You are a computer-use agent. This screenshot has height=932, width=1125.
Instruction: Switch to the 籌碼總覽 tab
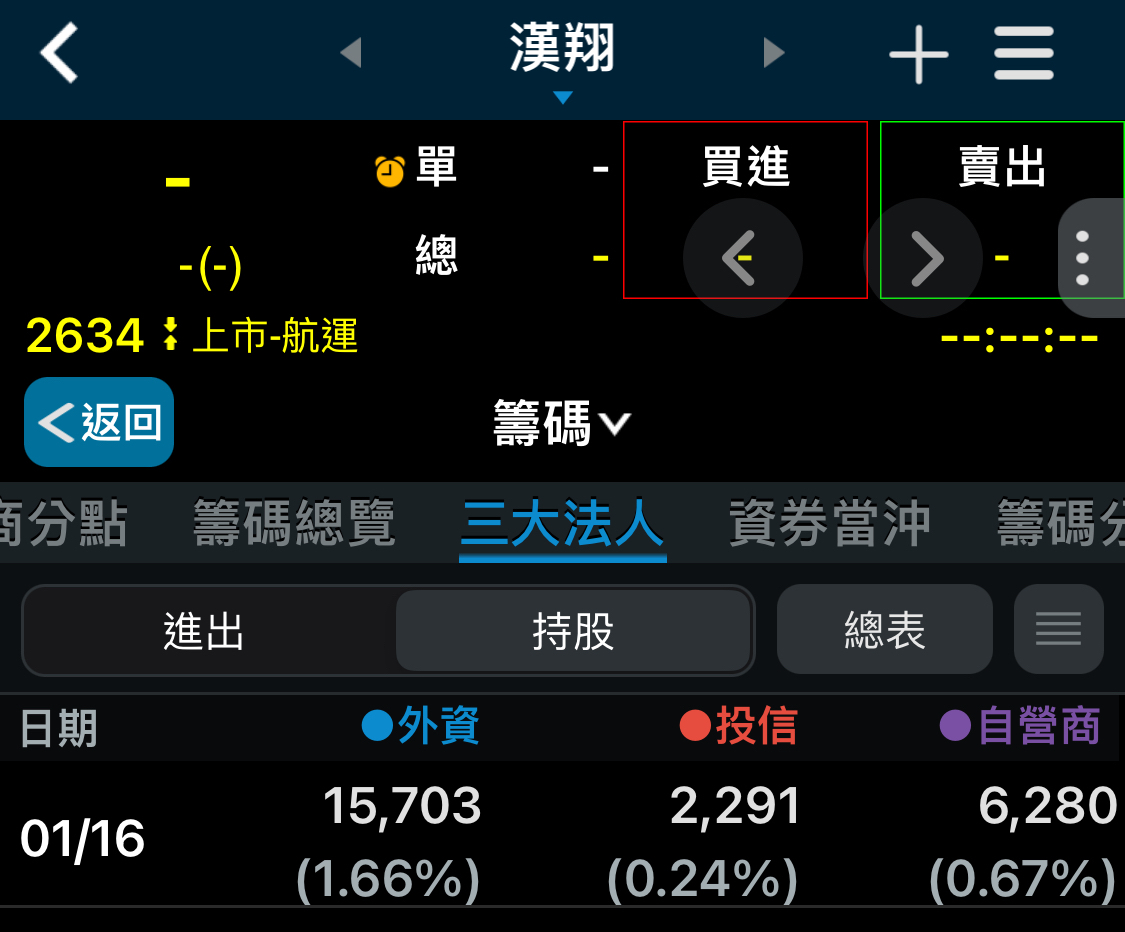(x=294, y=523)
